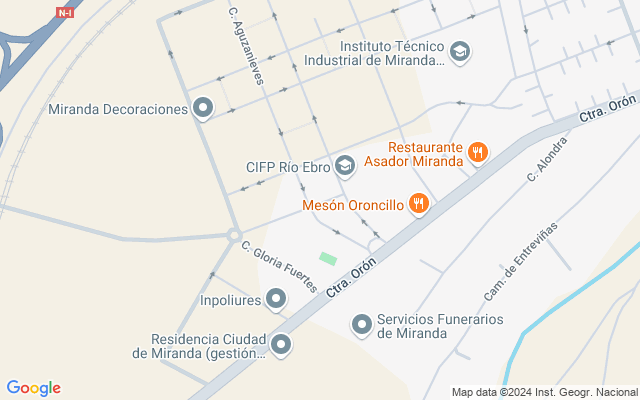Tap the CIFP Río Ebro school pin
Image resolution: width=640 pixels, height=400 pixels.
point(345,167)
